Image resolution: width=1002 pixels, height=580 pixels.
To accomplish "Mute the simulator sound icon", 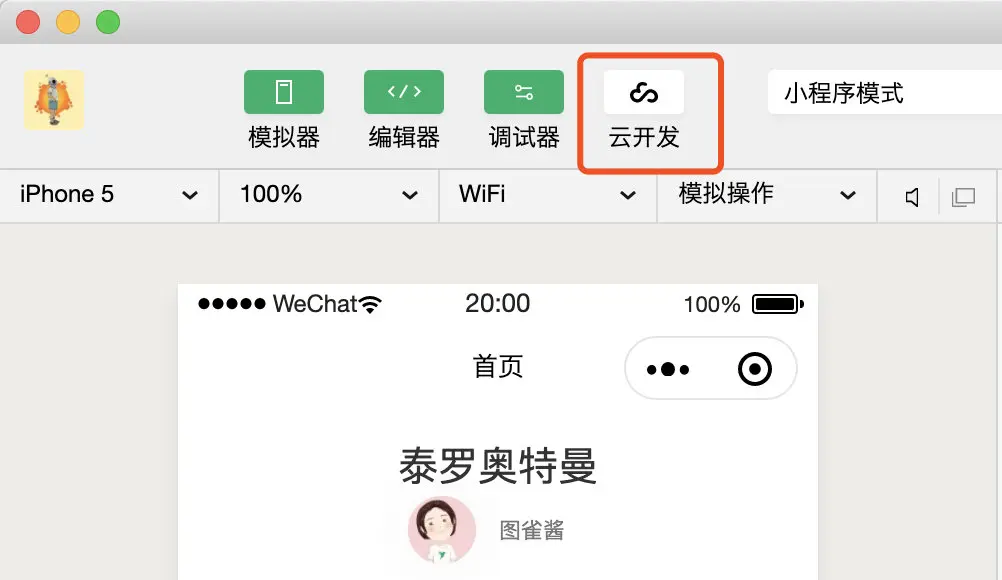I will (912, 197).
